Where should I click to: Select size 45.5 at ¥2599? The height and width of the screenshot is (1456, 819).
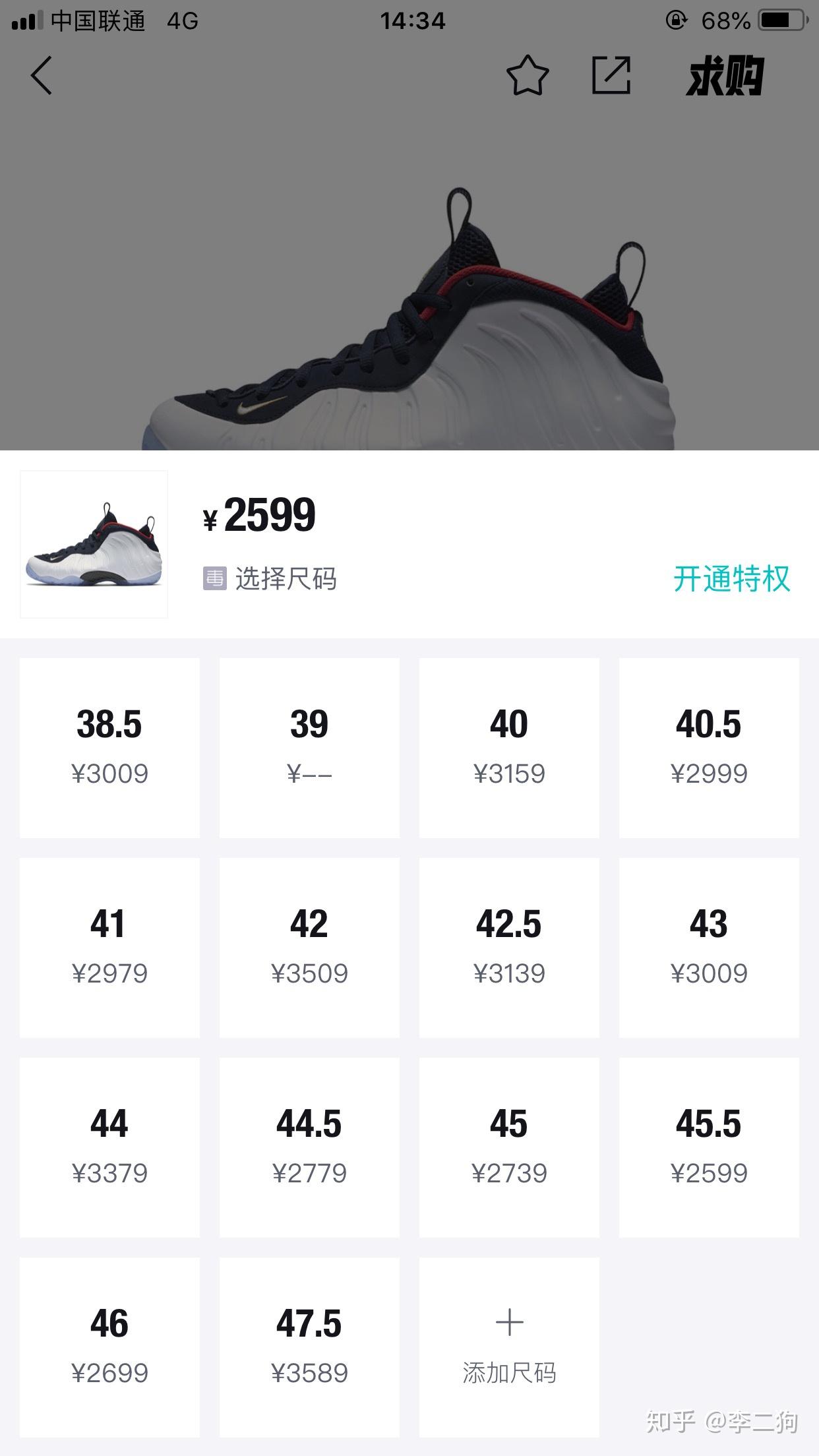[x=709, y=1147]
